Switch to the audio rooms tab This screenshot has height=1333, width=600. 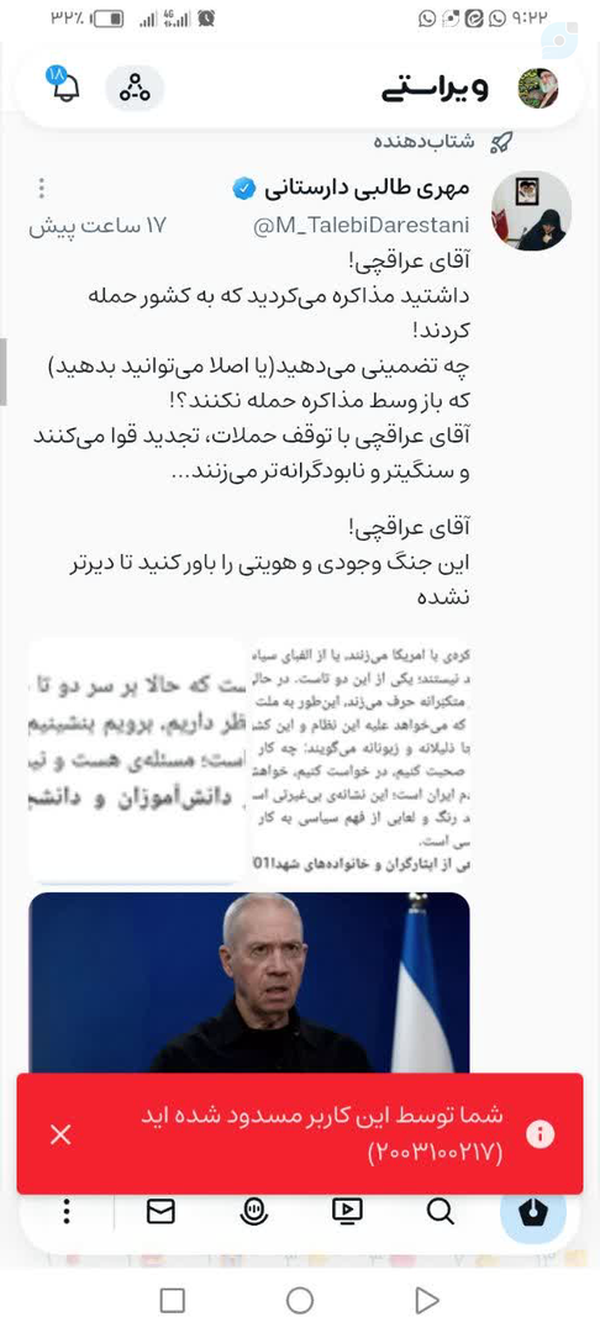pyautogui.click(x=254, y=1212)
